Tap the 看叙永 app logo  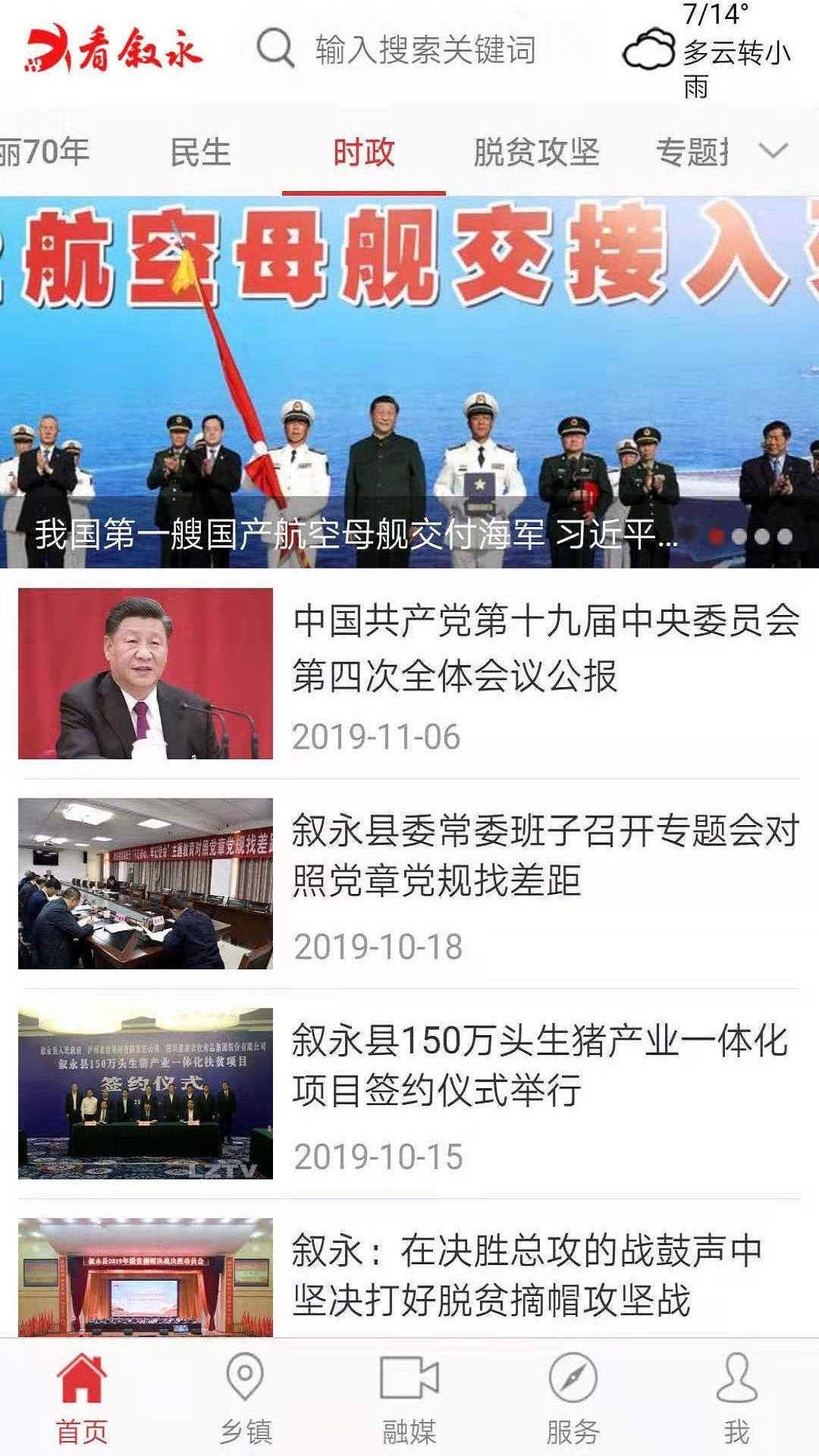[x=114, y=50]
